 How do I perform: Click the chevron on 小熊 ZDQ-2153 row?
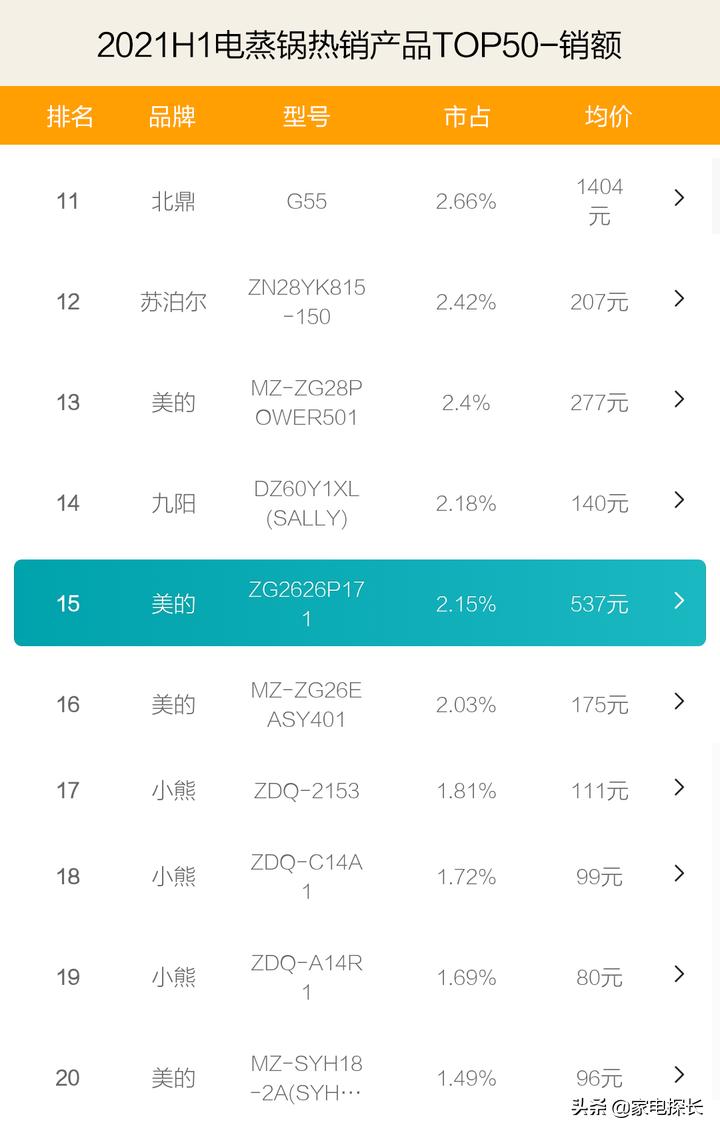coord(679,789)
